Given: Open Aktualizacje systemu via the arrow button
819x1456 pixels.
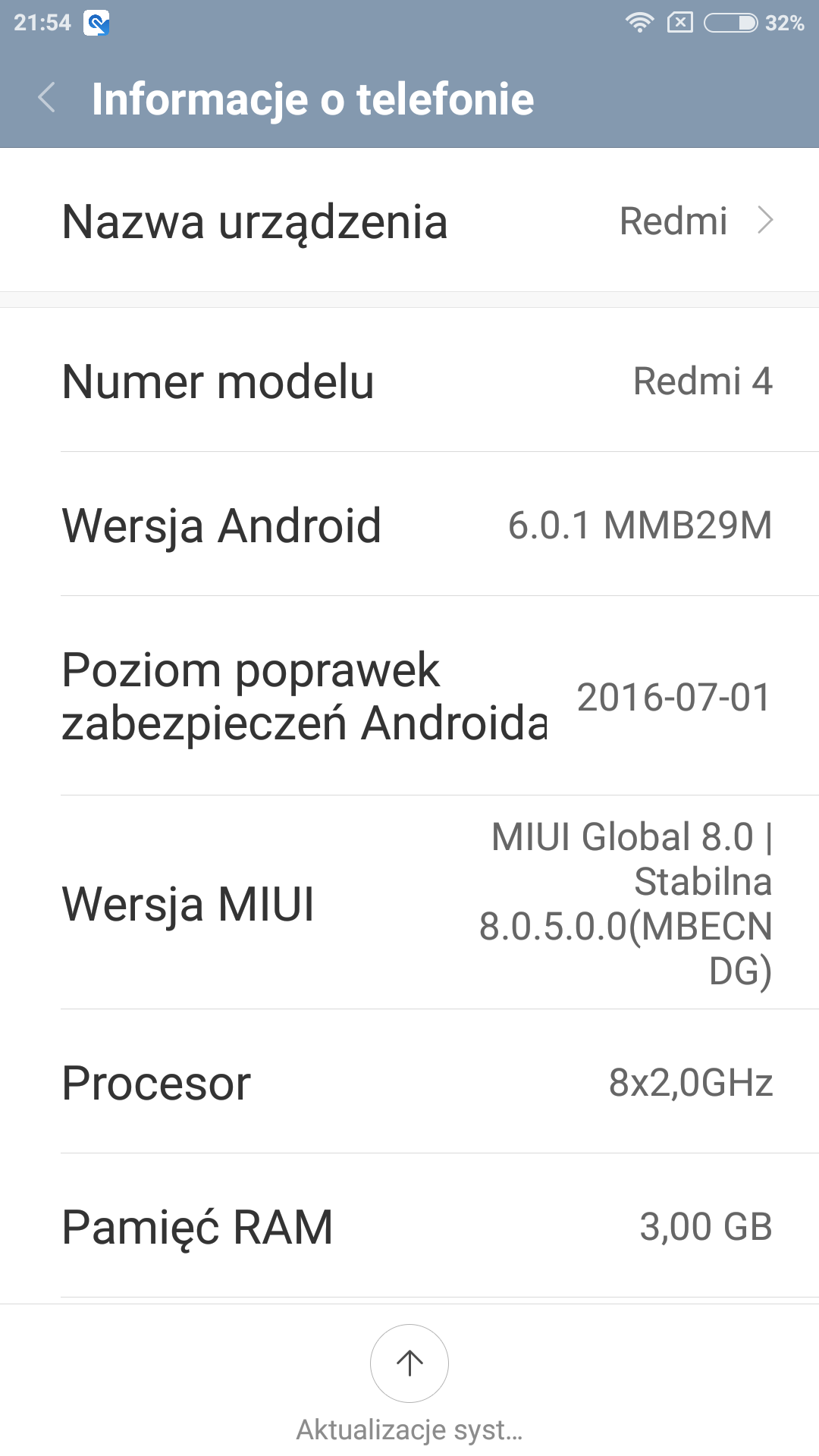Looking at the screenshot, I should click(409, 1363).
